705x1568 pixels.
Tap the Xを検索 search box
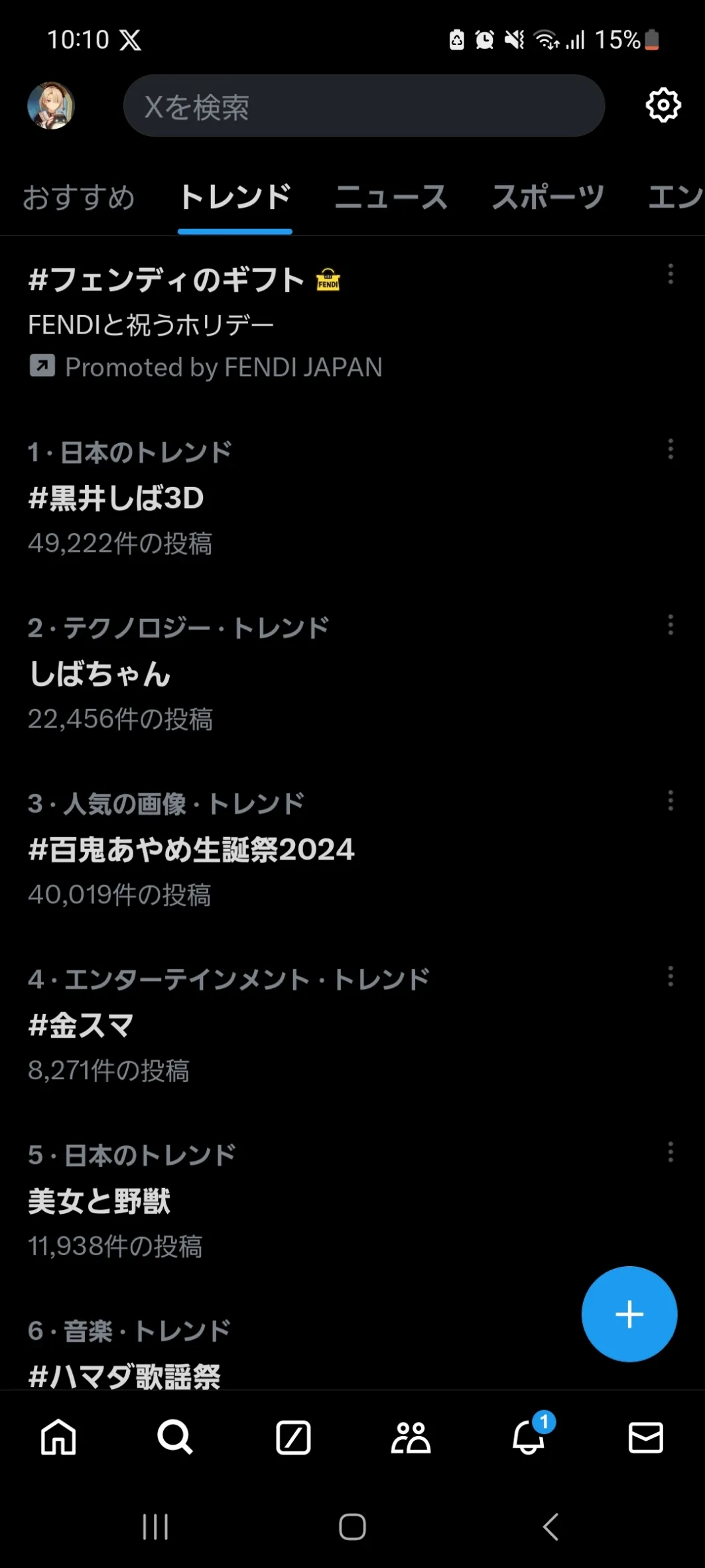point(363,106)
